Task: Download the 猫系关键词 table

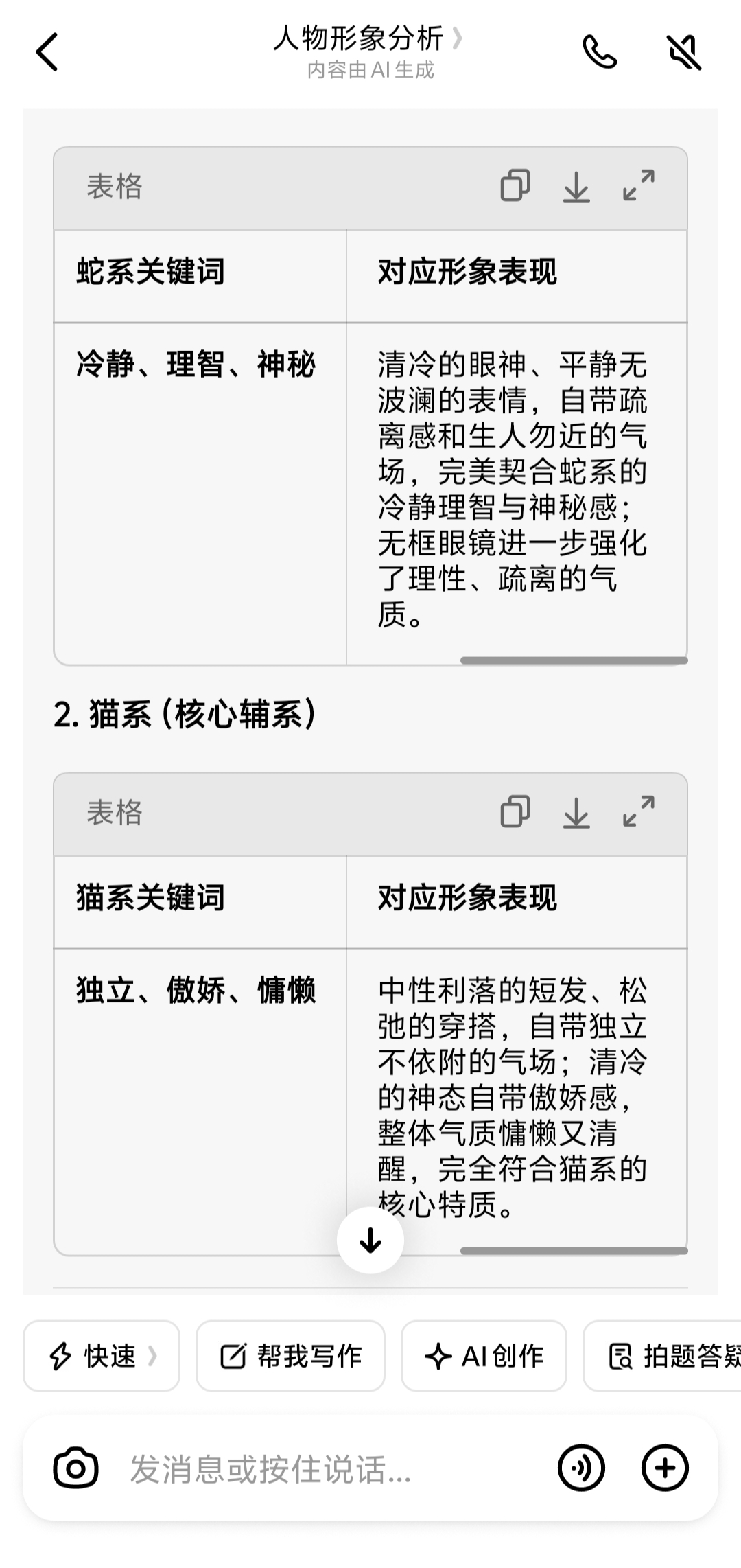Action: (x=576, y=812)
